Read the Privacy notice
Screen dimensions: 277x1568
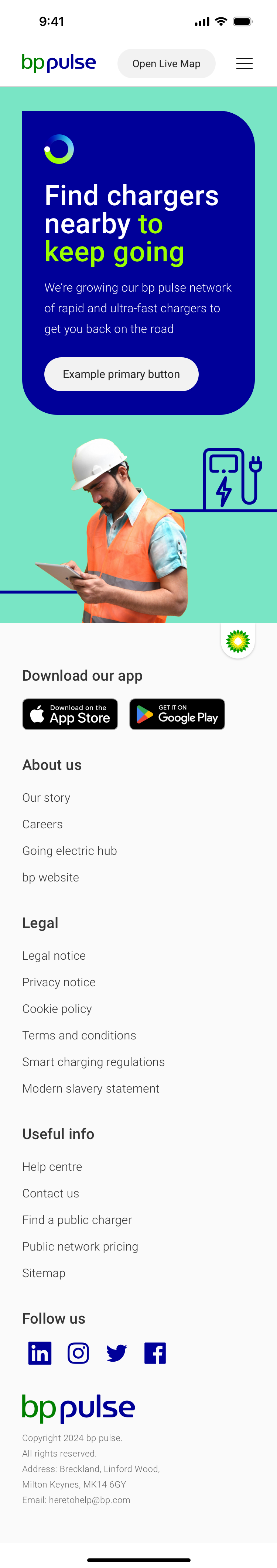point(59,983)
